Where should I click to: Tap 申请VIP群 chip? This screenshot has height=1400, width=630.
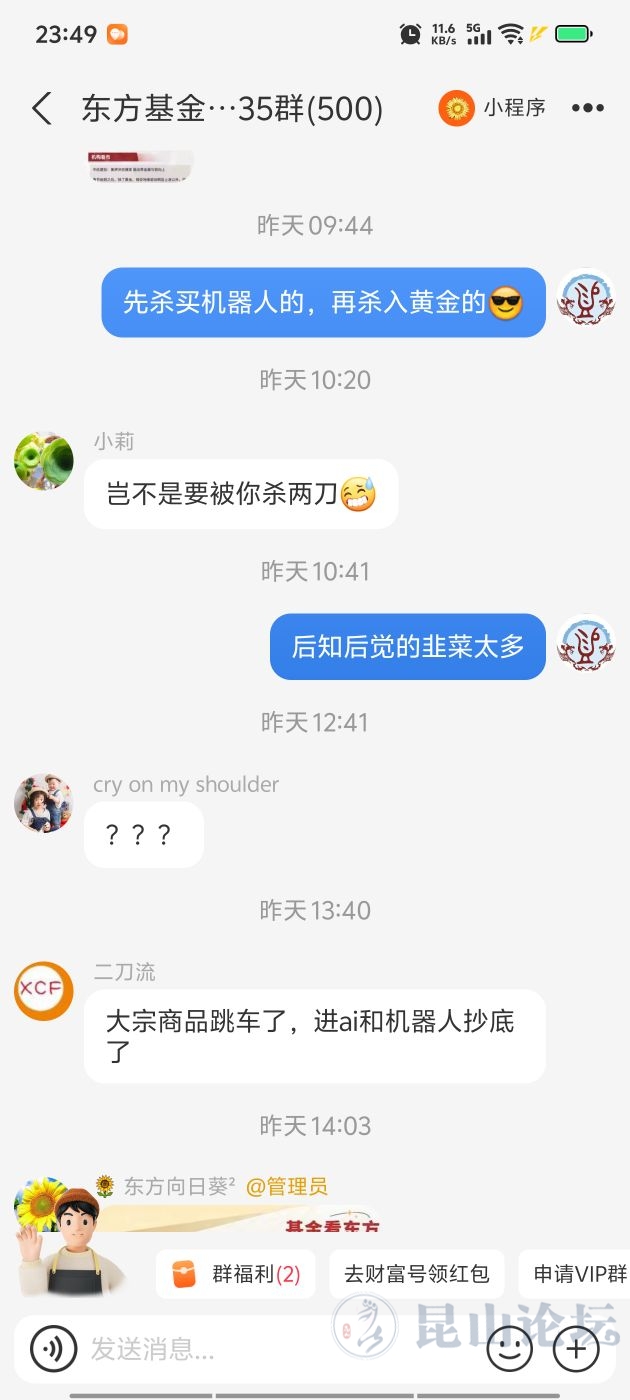pyautogui.click(x=578, y=1274)
